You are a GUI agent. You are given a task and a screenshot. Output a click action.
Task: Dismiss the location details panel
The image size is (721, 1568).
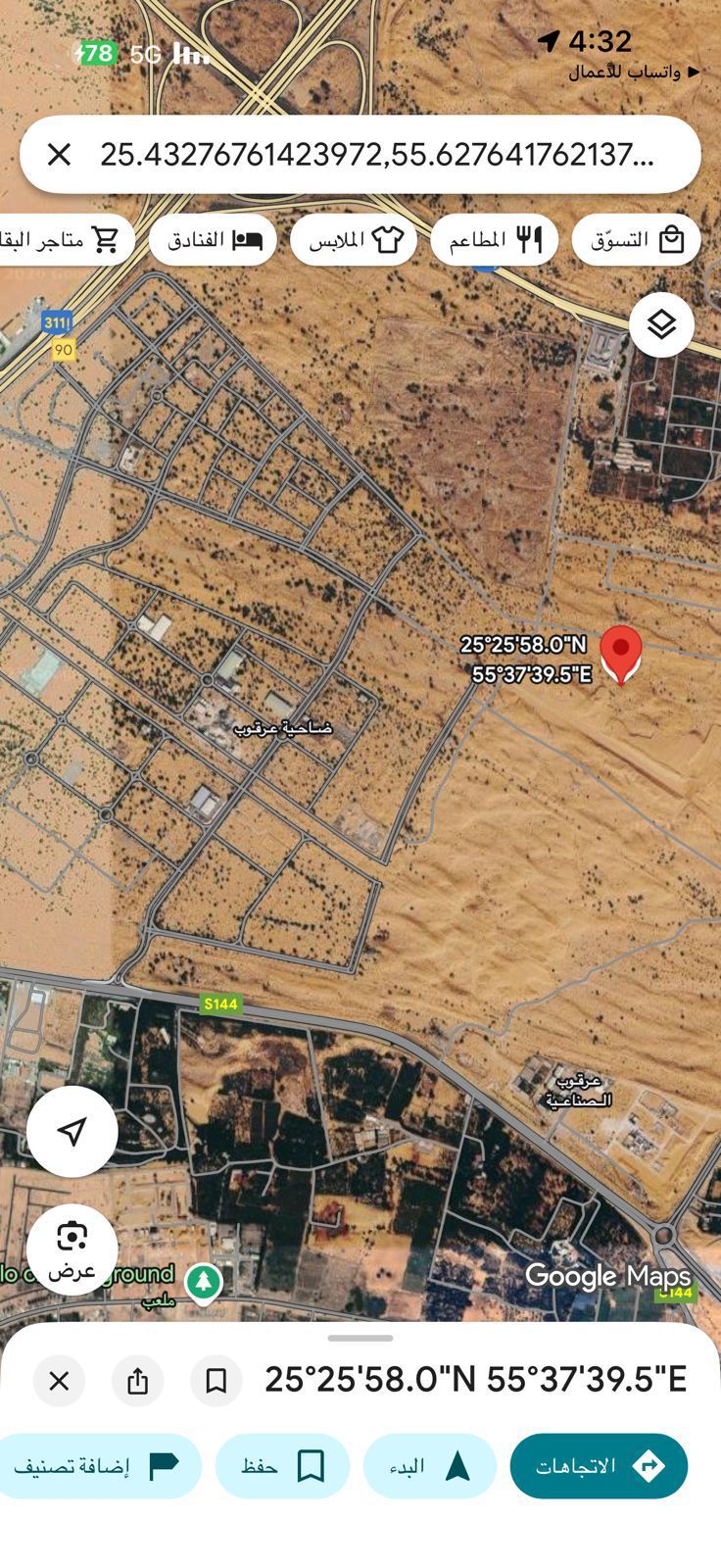pos(59,1381)
